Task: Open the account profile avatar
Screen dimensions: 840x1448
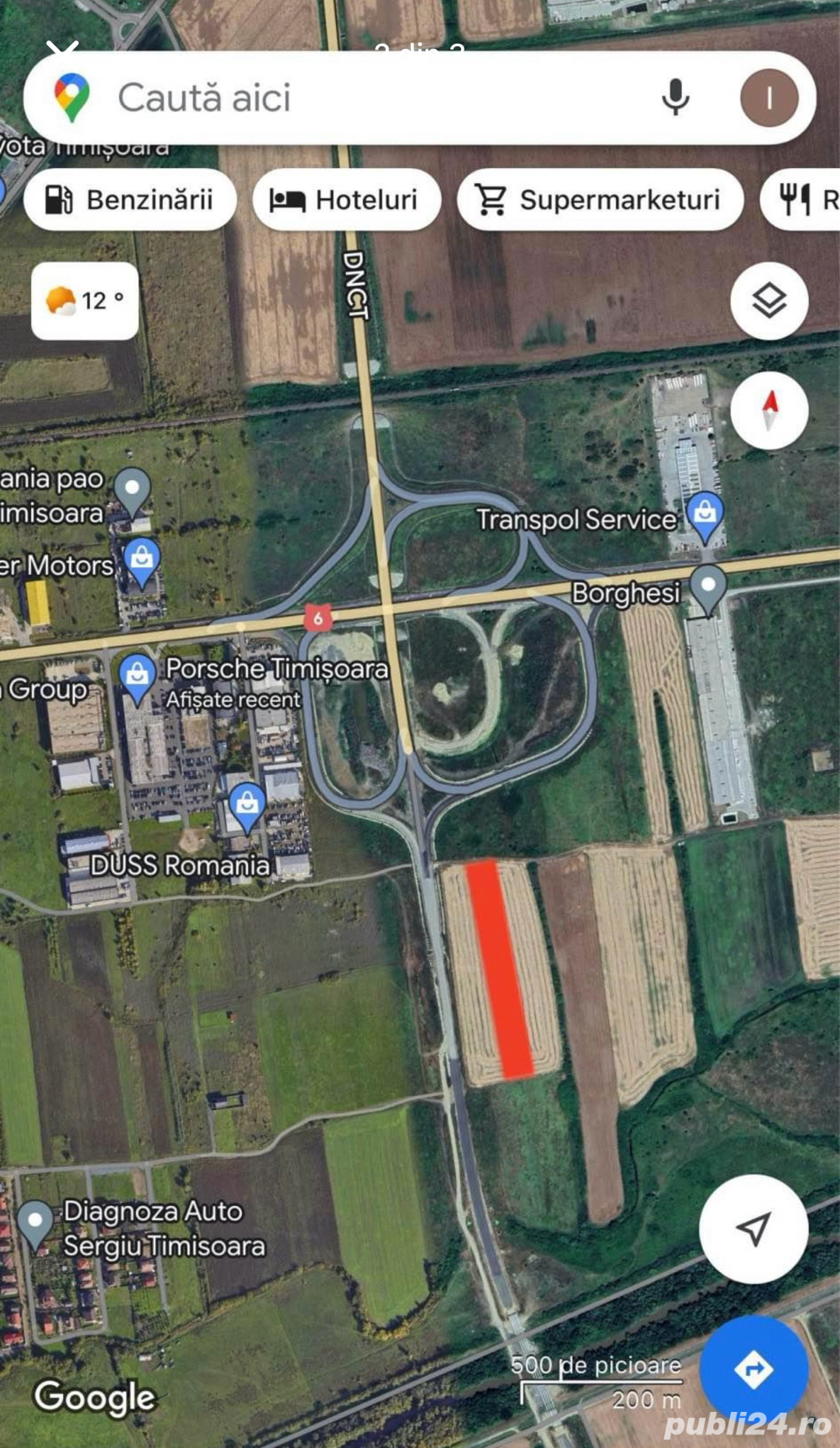Action: click(769, 97)
